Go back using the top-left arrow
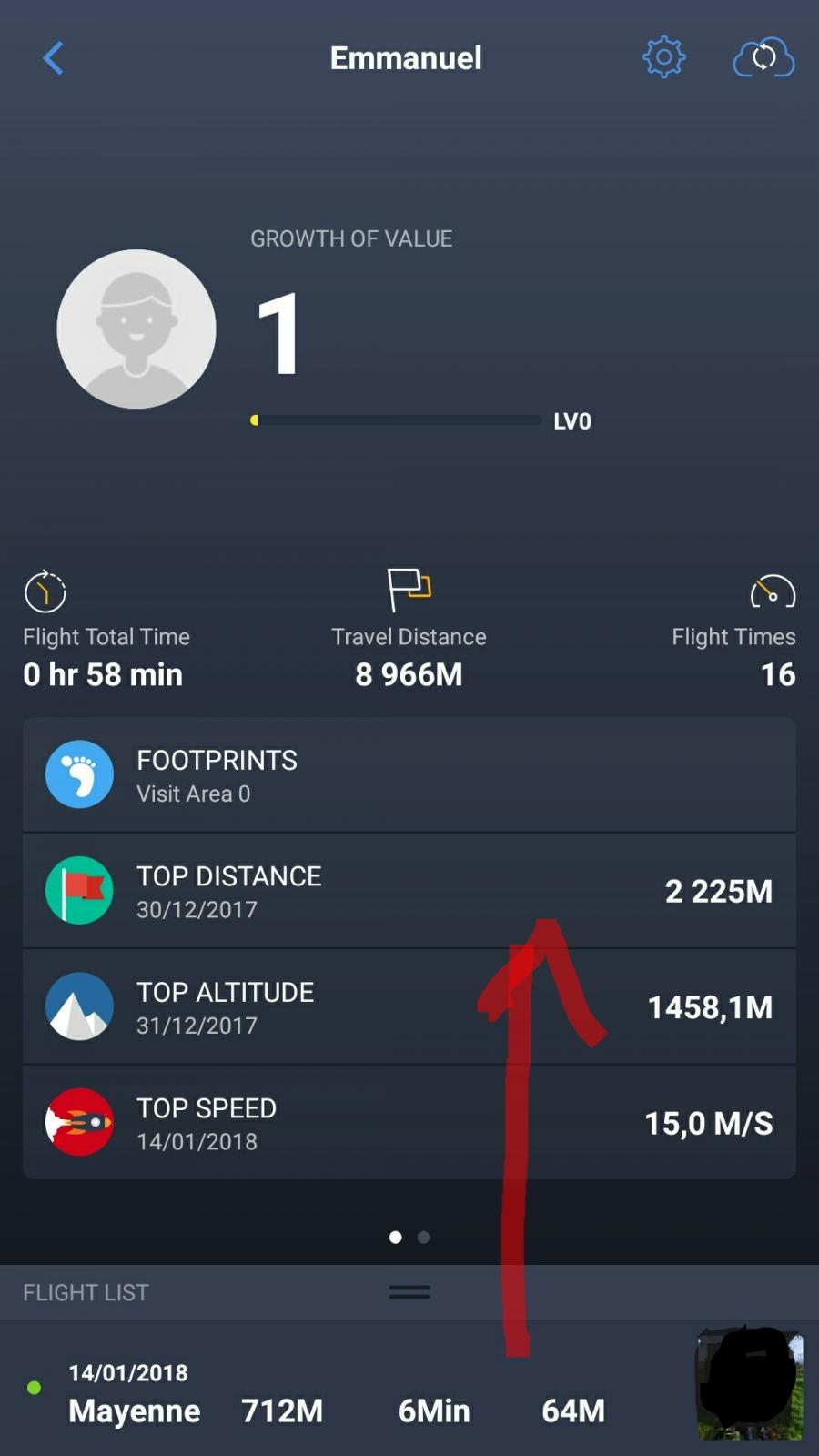The width and height of the screenshot is (819, 1456). (53, 58)
